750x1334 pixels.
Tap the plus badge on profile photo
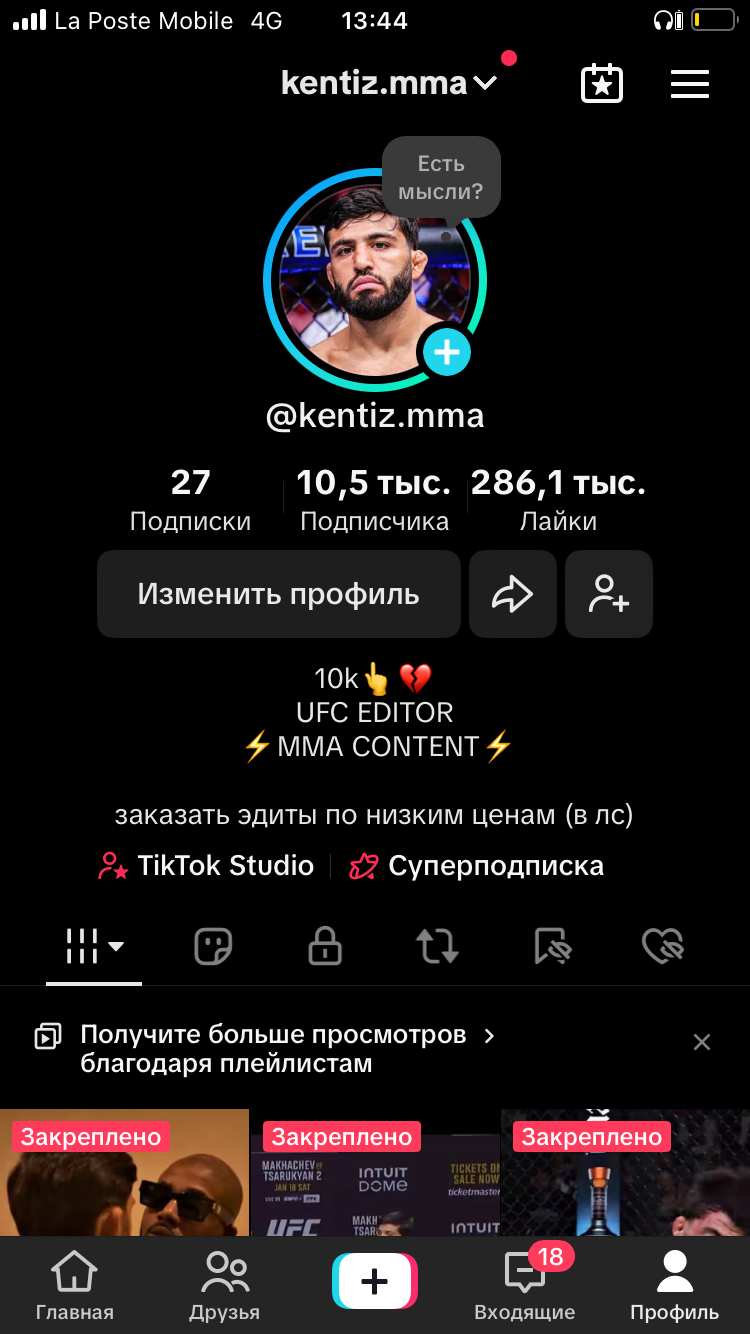coord(446,352)
